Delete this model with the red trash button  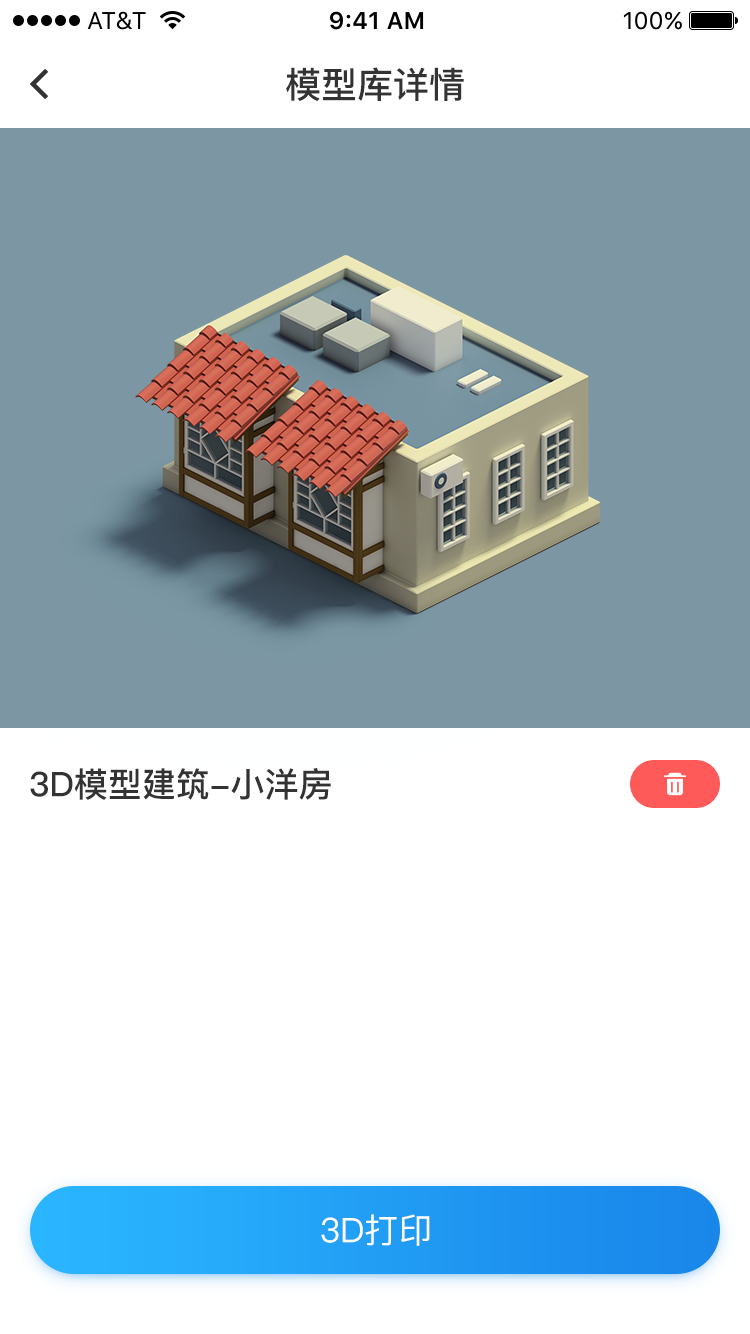coord(674,784)
